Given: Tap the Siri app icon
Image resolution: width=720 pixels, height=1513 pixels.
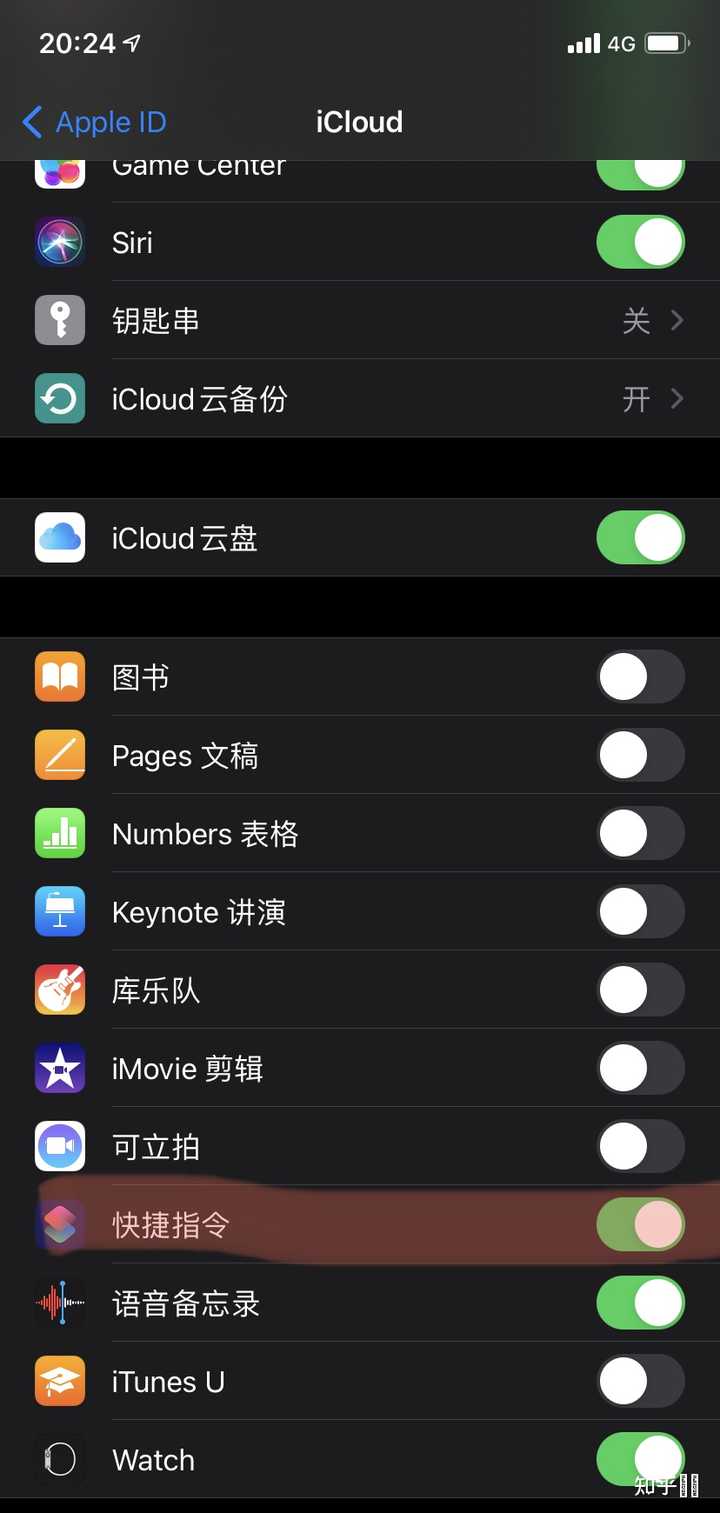Looking at the screenshot, I should click(57, 241).
